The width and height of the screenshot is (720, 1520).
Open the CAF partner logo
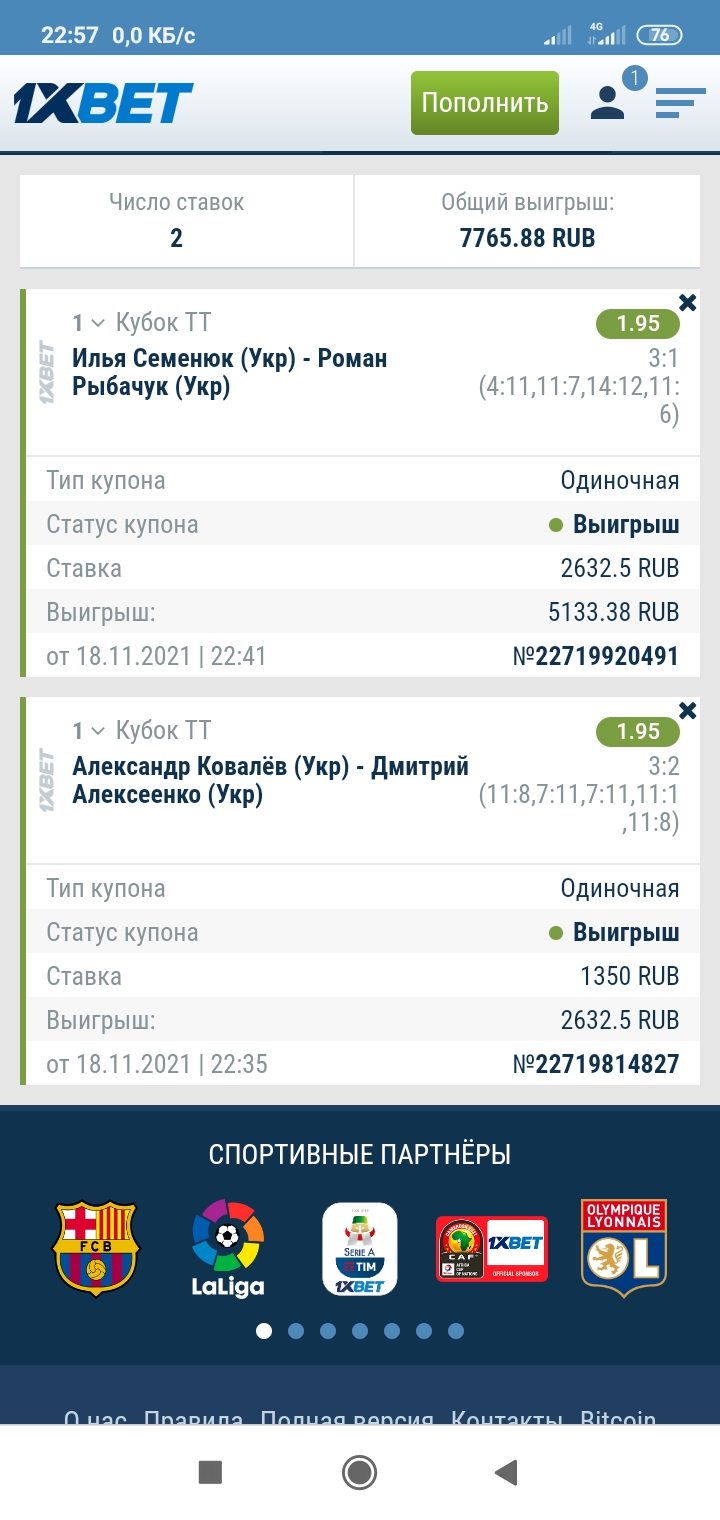(x=491, y=1249)
